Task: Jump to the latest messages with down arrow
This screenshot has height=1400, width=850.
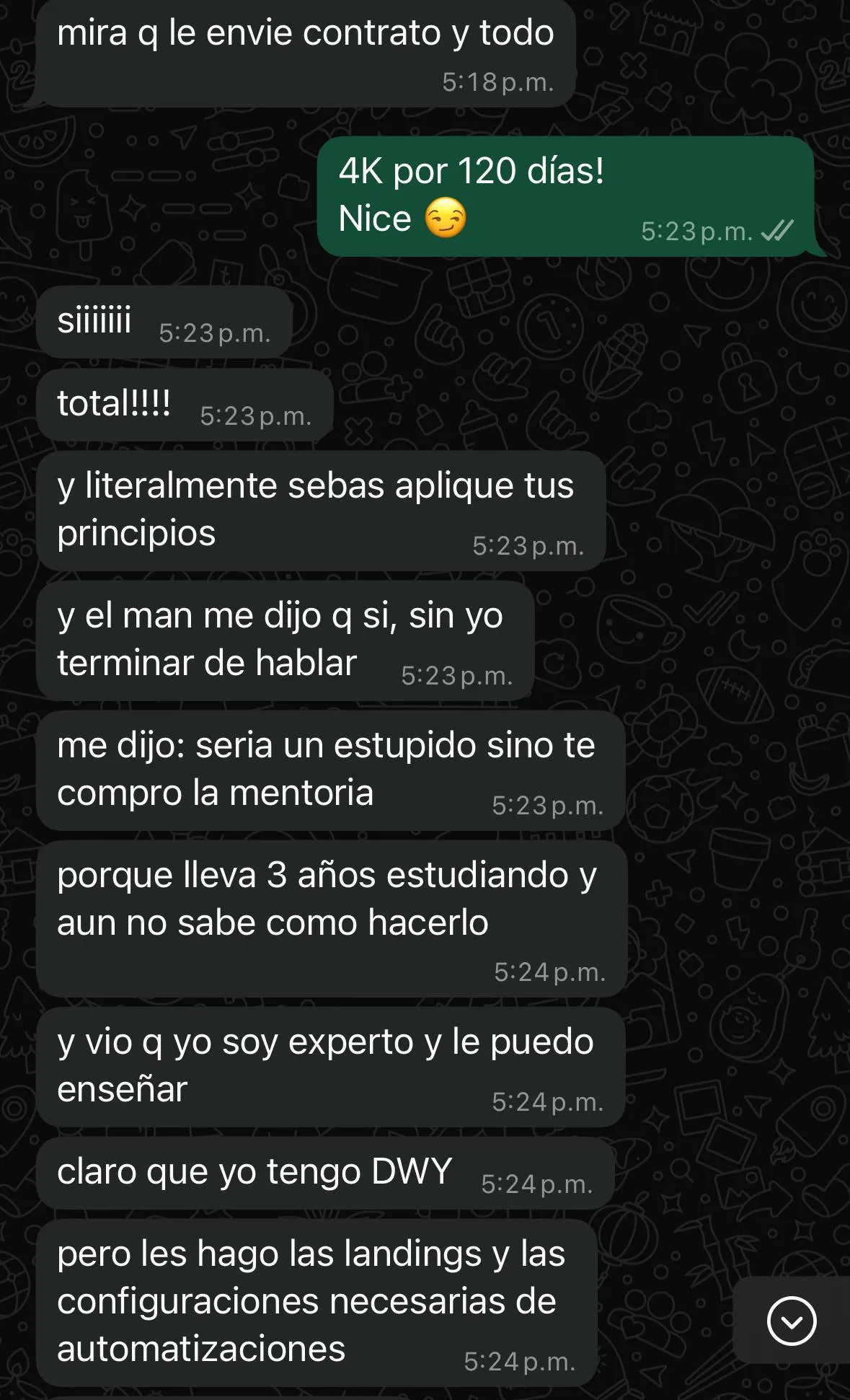Action: tap(792, 1321)
